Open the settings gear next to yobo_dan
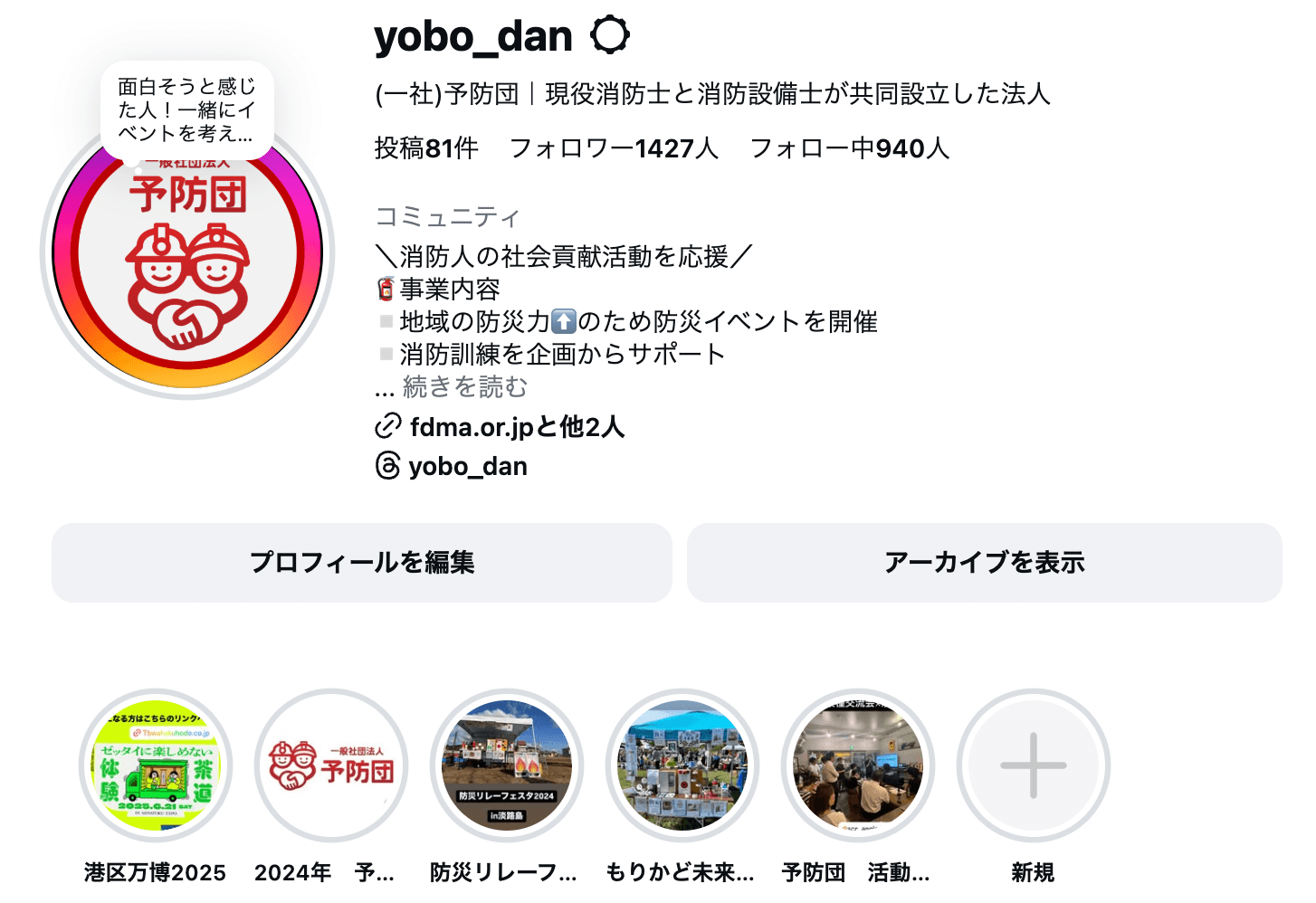This screenshot has height=903, width=1316. click(609, 36)
